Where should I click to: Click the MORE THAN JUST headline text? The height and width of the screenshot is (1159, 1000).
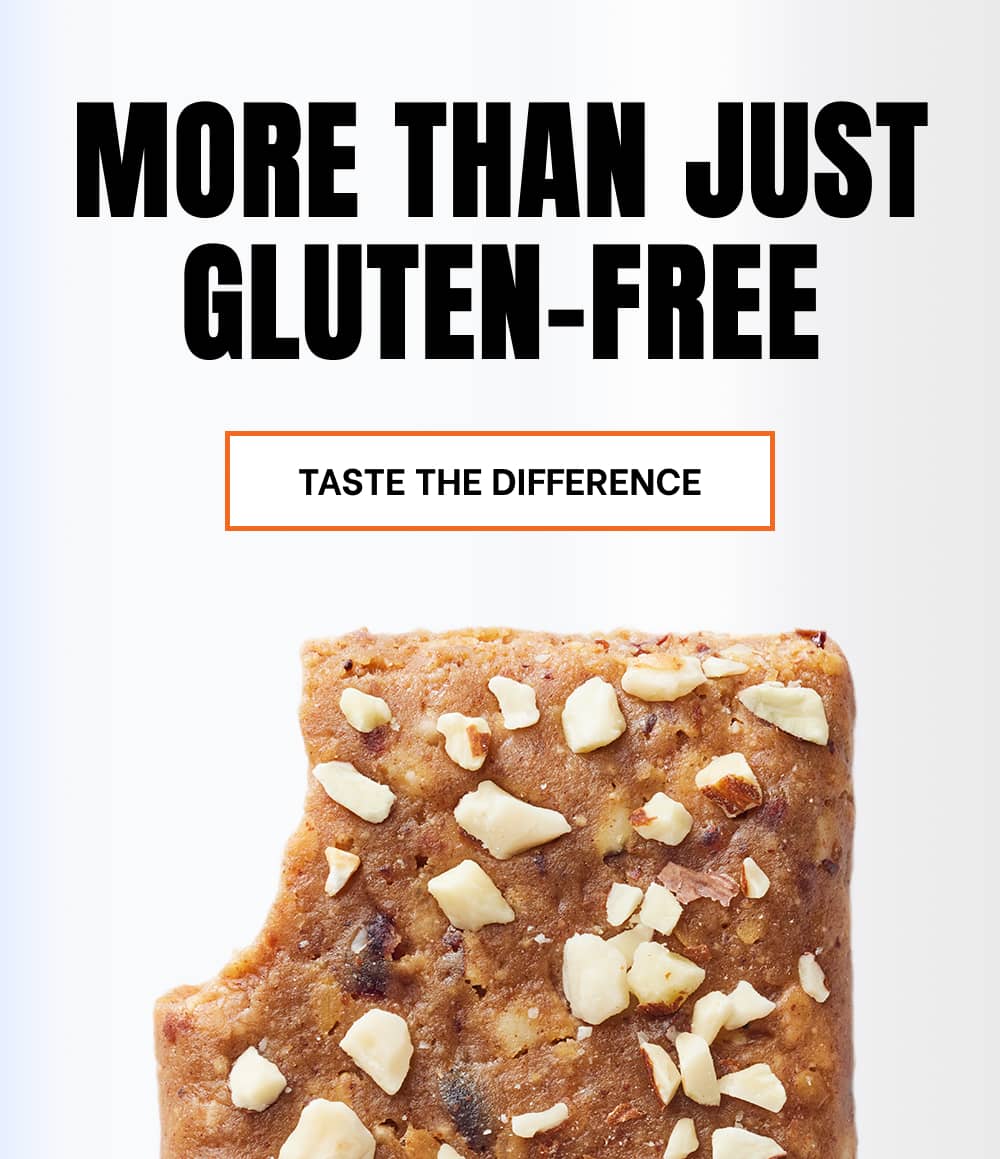coord(500,160)
